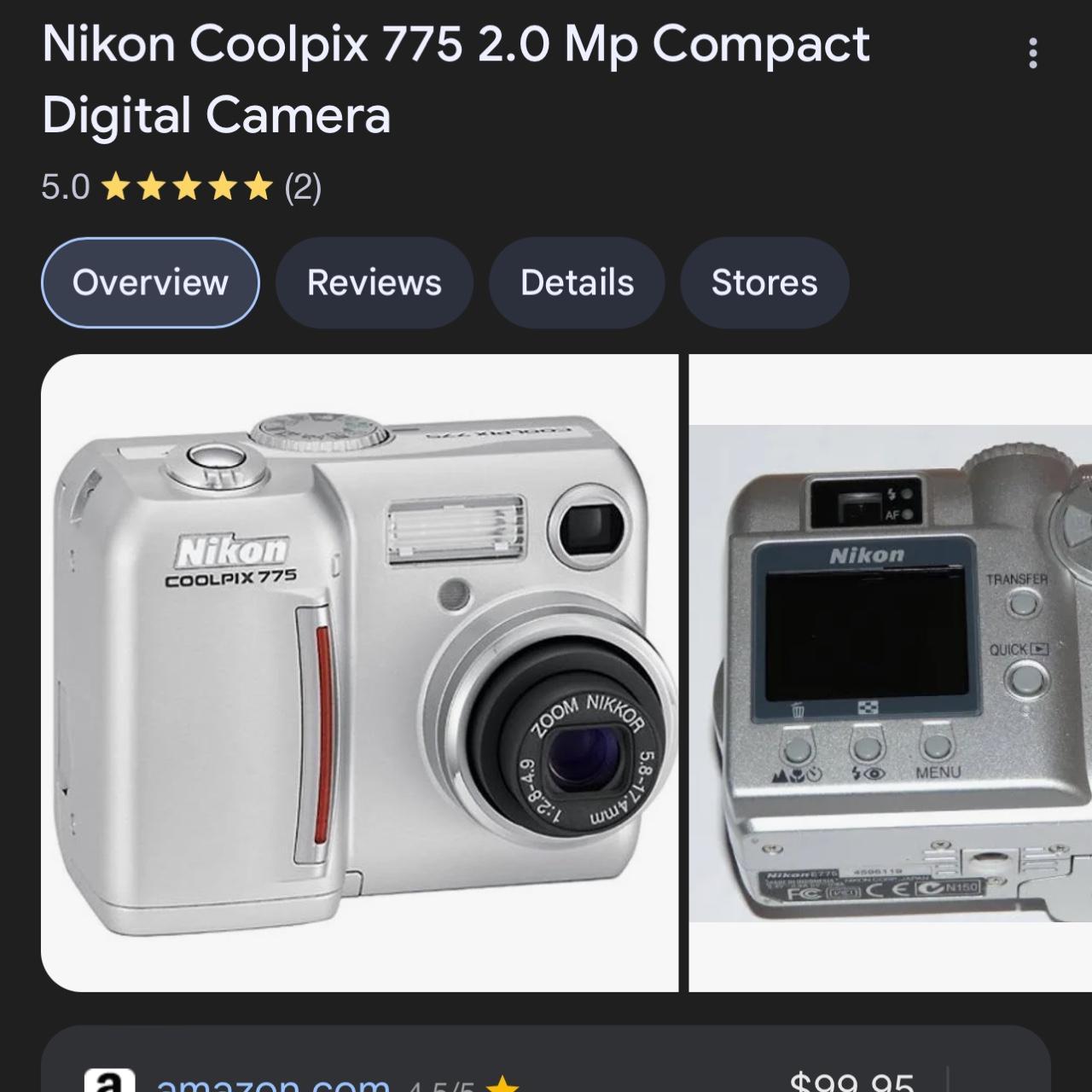Open the amazon.com store listing
The image size is (1092, 1092).
pos(273,1082)
